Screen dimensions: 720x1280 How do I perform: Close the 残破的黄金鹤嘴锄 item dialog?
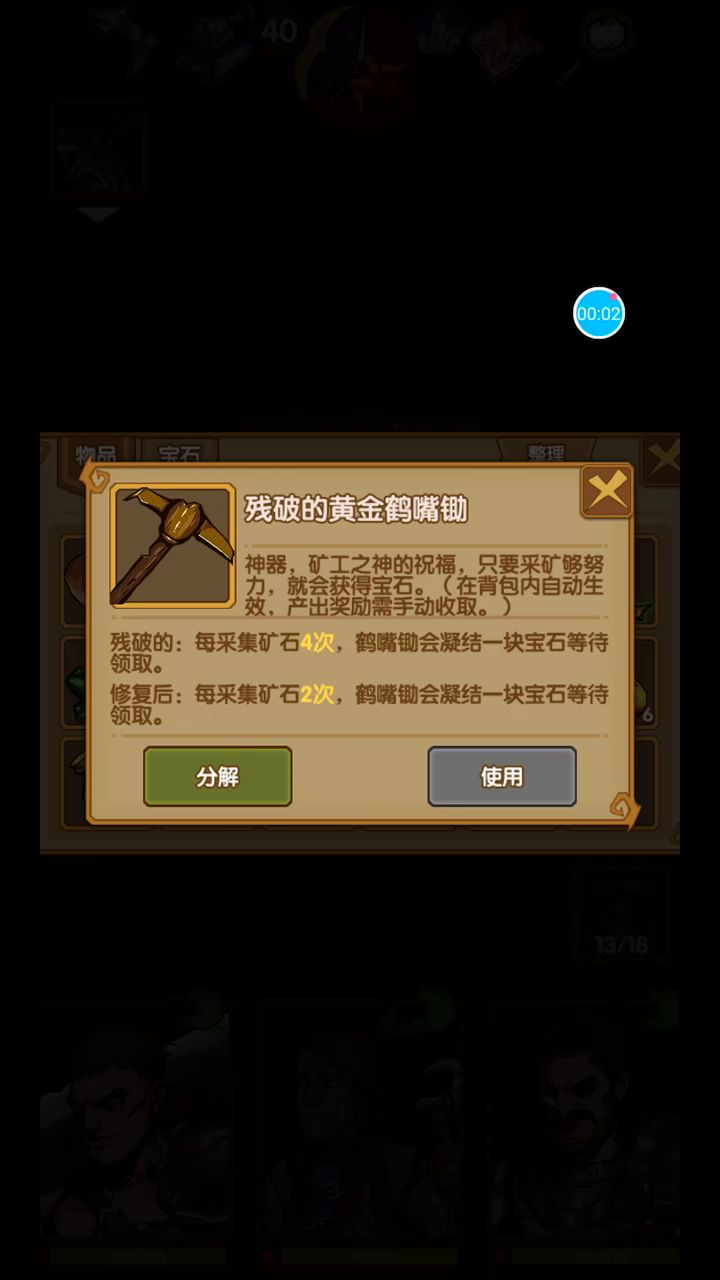pyautogui.click(x=607, y=492)
